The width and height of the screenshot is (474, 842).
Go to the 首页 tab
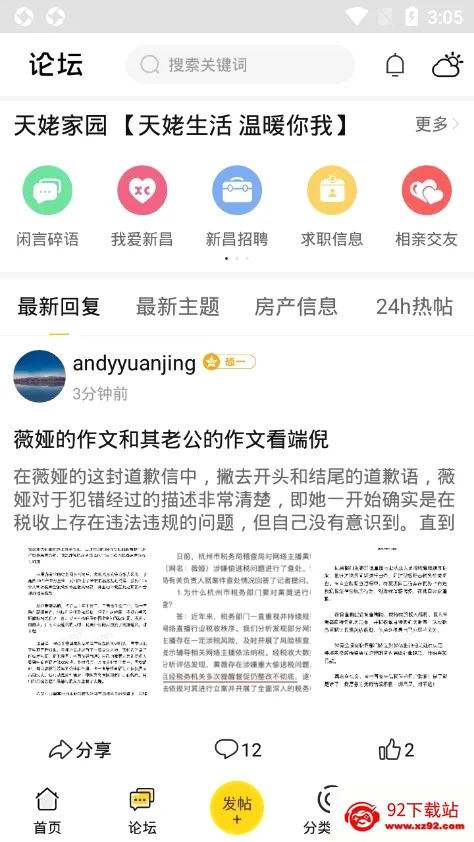[x=47, y=811]
